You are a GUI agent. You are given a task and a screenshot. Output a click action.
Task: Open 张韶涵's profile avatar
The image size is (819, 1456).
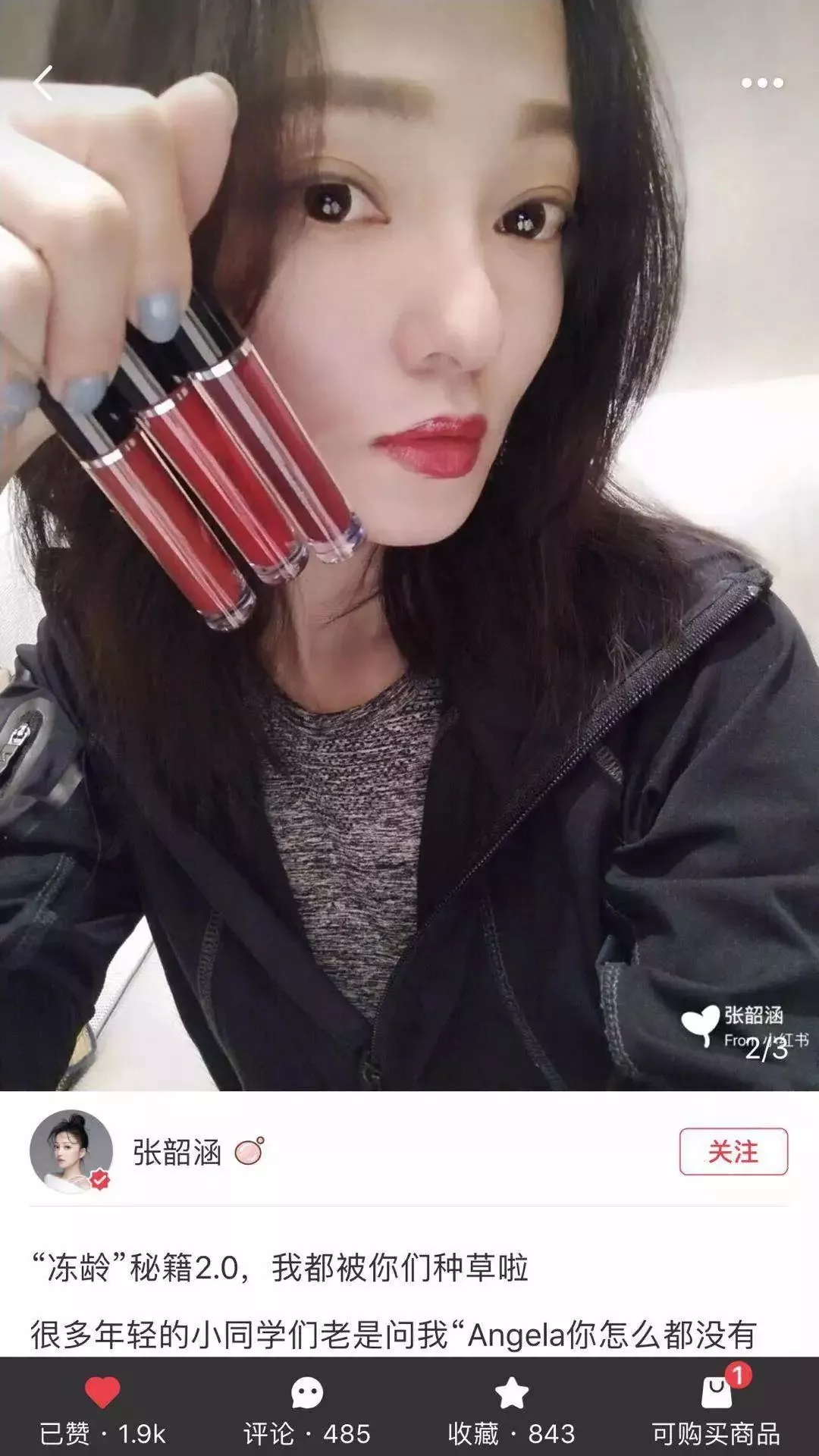[x=71, y=1152]
